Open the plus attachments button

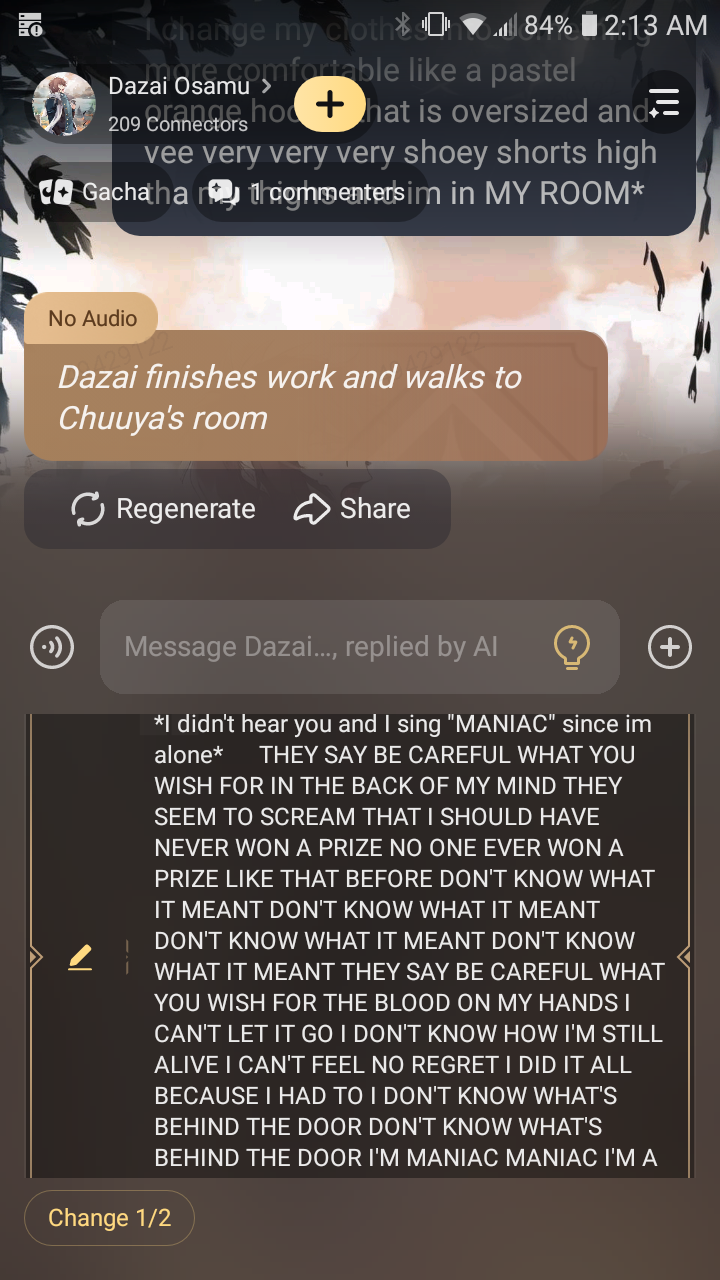669,647
